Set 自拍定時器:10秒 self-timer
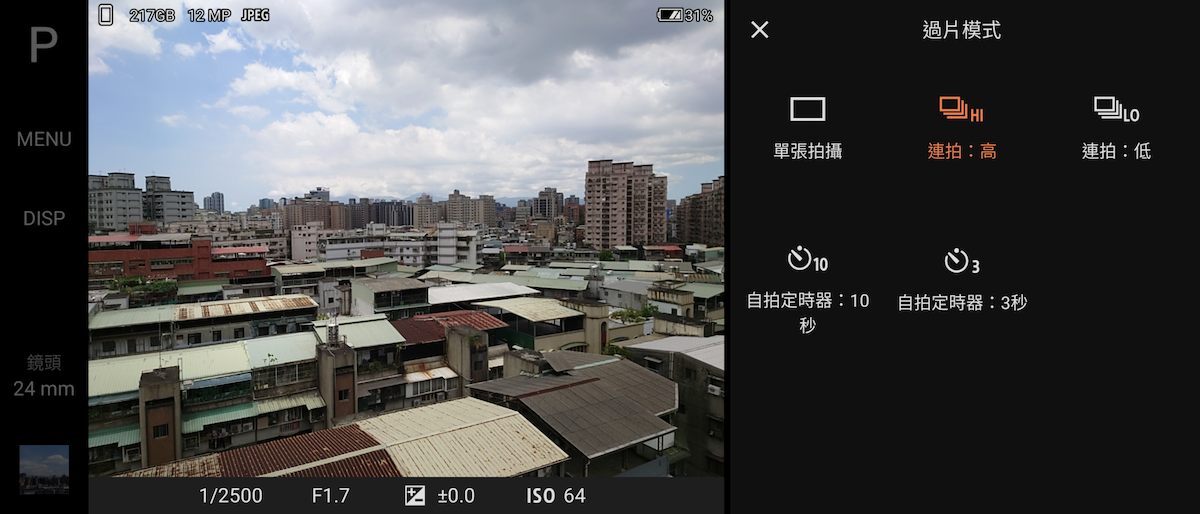The width and height of the screenshot is (1200, 514). tap(807, 289)
